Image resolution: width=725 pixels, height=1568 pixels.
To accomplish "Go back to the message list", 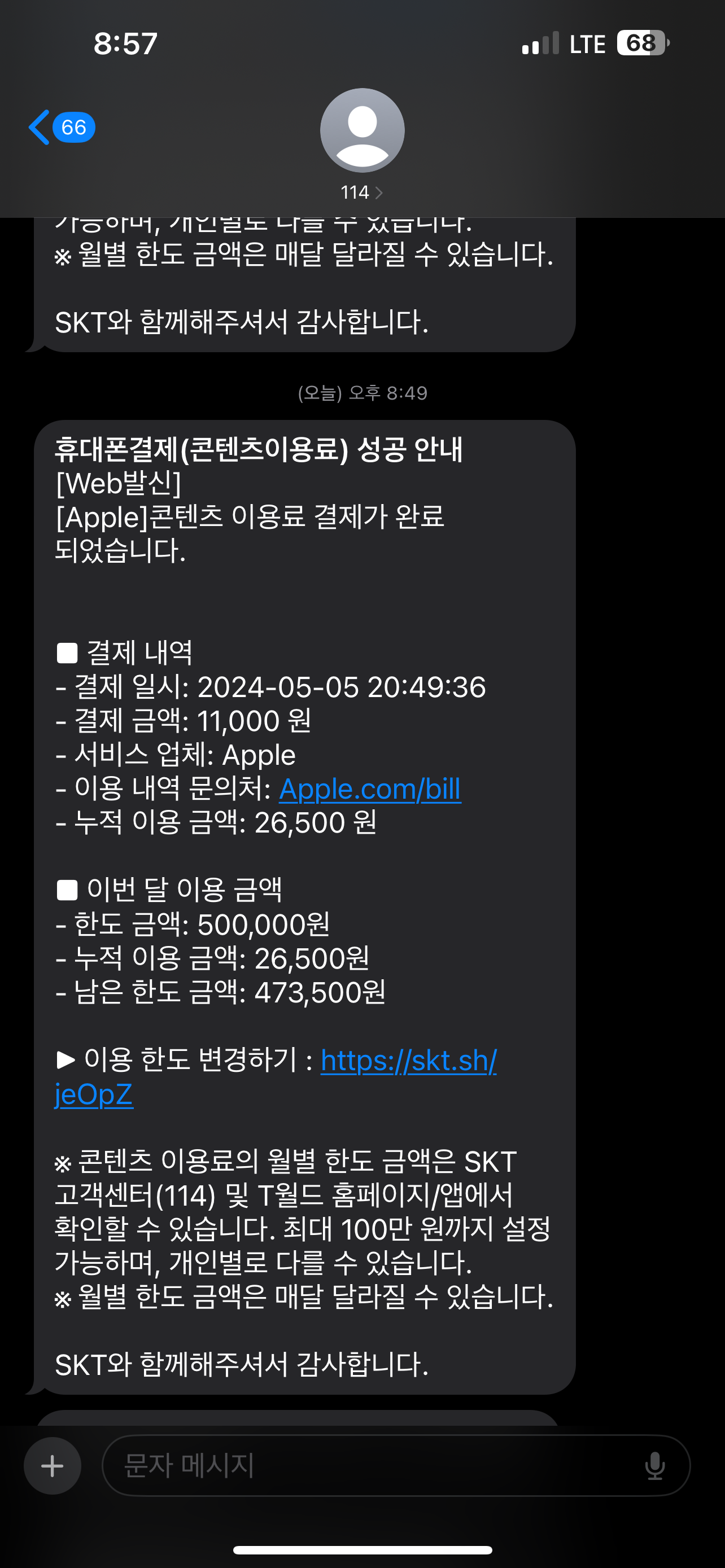I will 60,128.
